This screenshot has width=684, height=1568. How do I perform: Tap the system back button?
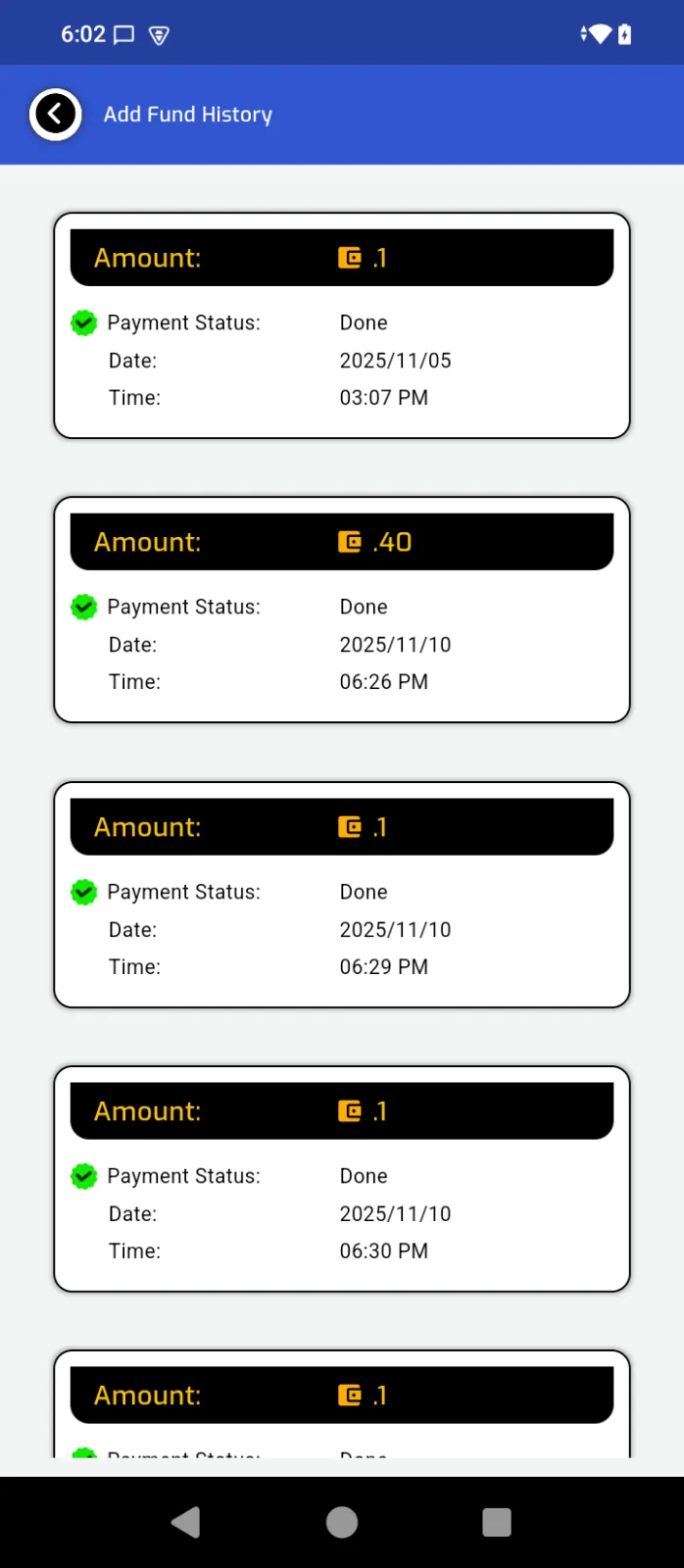[185, 1522]
